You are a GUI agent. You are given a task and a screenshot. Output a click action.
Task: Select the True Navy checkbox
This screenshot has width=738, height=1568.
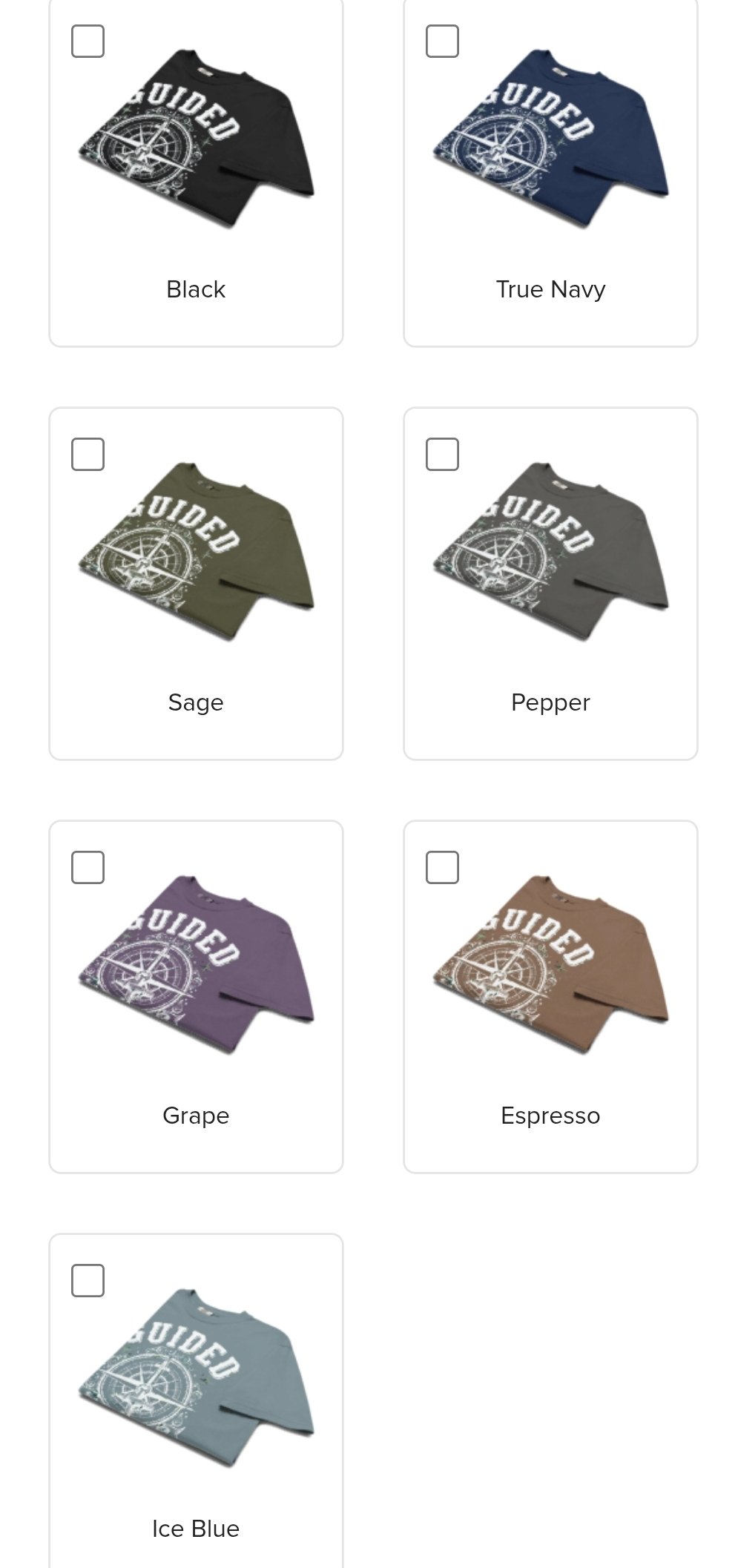[442, 42]
